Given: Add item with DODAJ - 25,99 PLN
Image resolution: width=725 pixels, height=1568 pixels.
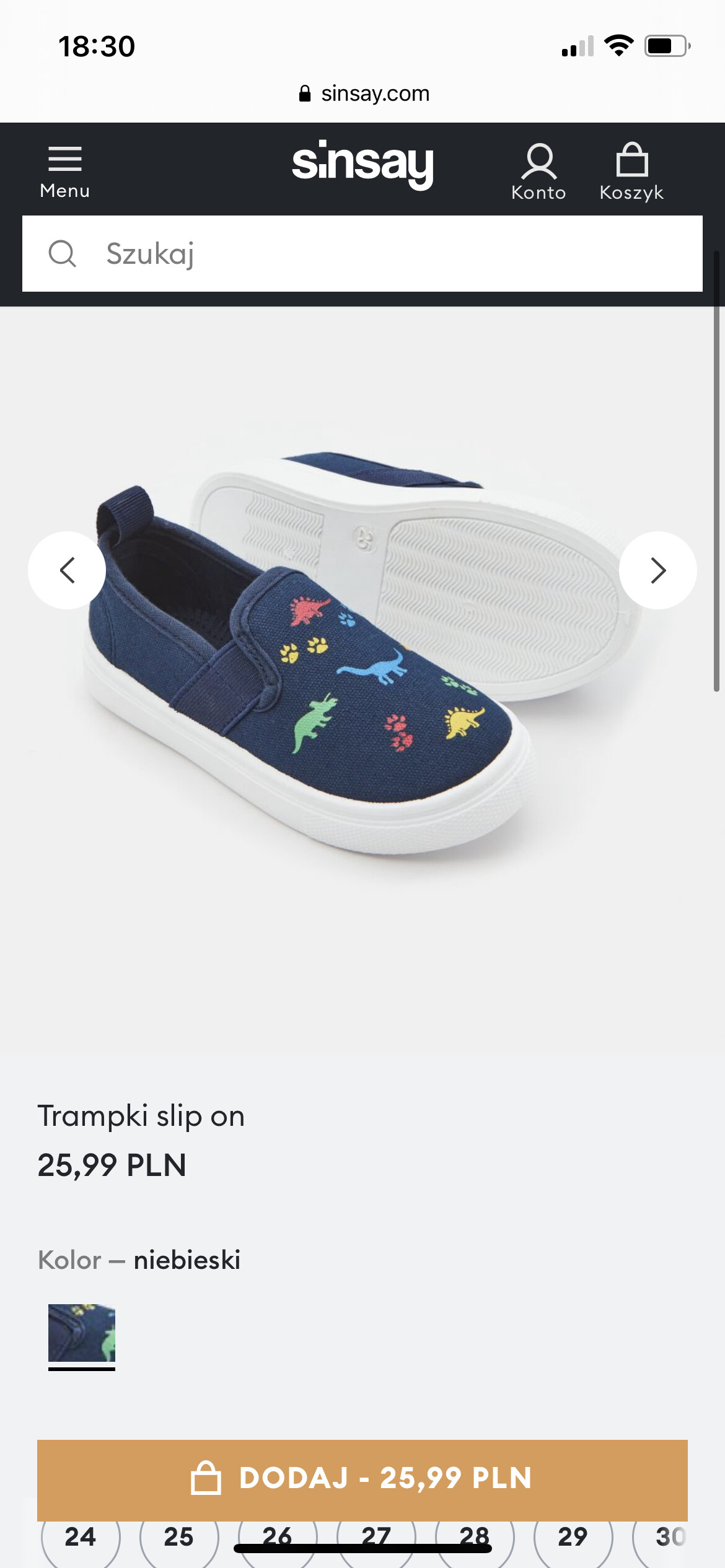Looking at the screenshot, I should tap(362, 1479).
